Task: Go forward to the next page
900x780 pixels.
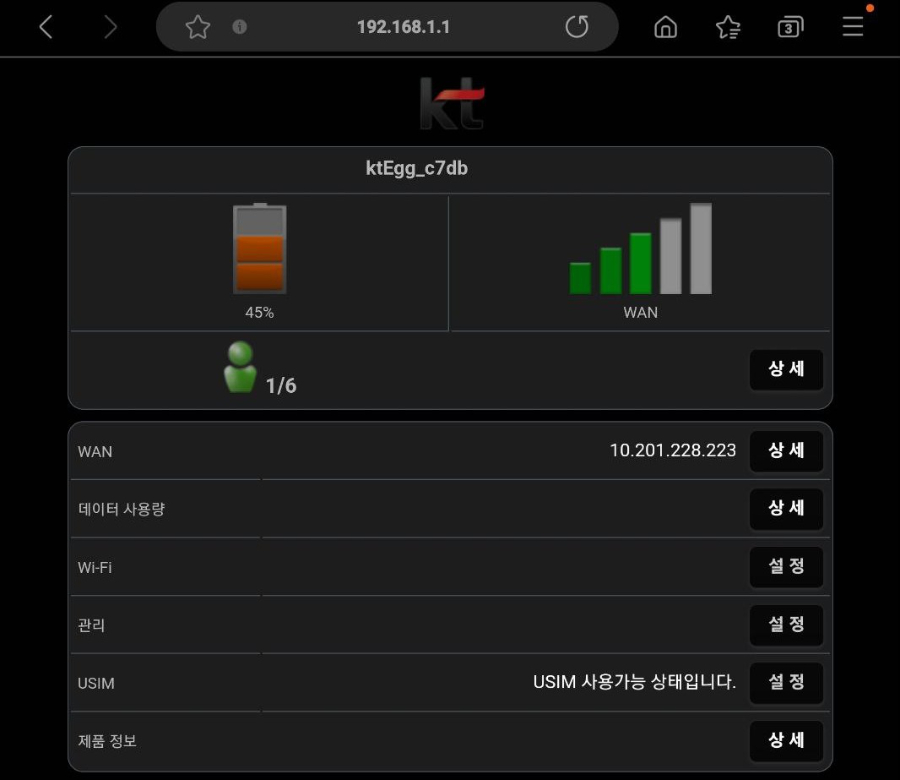Action: pyautogui.click(x=110, y=27)
